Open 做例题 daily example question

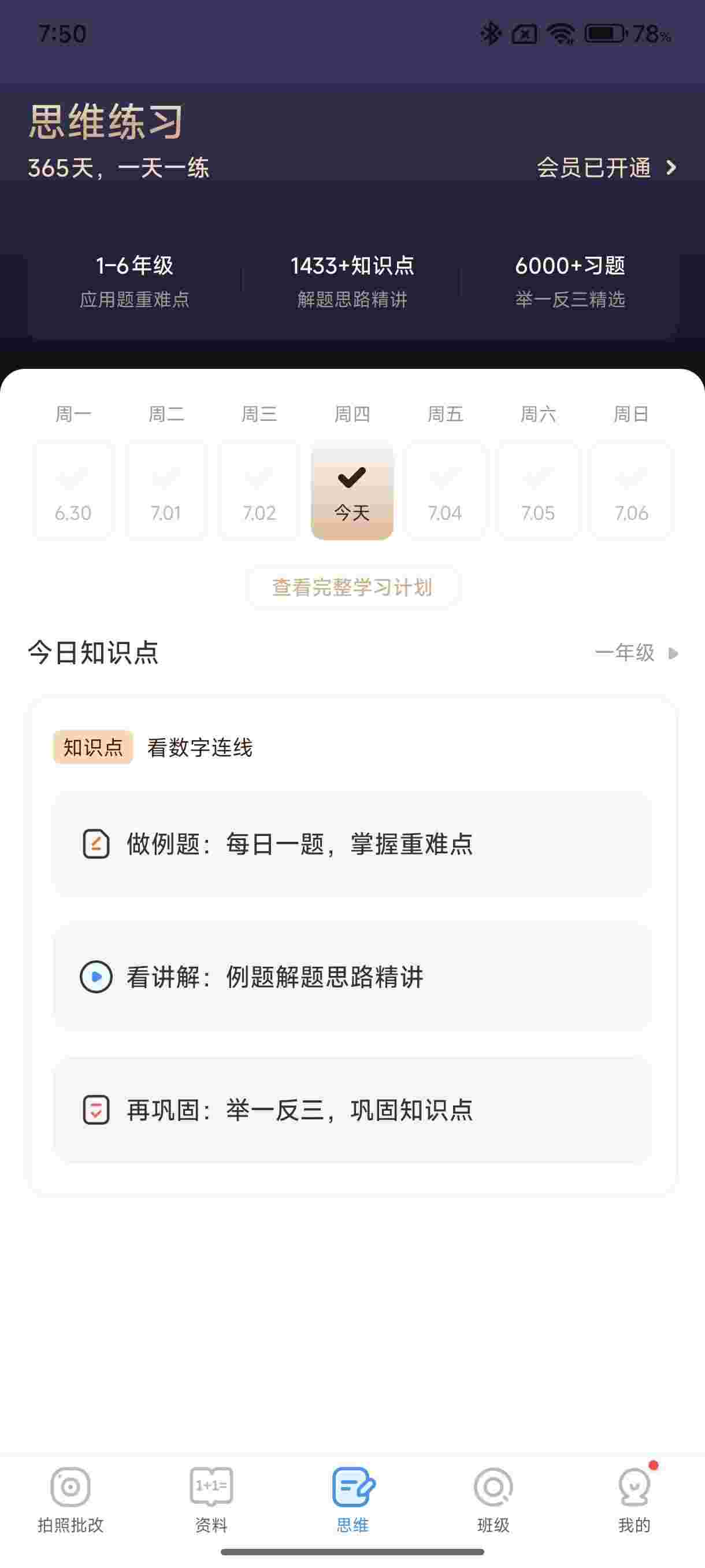point(352,844)
